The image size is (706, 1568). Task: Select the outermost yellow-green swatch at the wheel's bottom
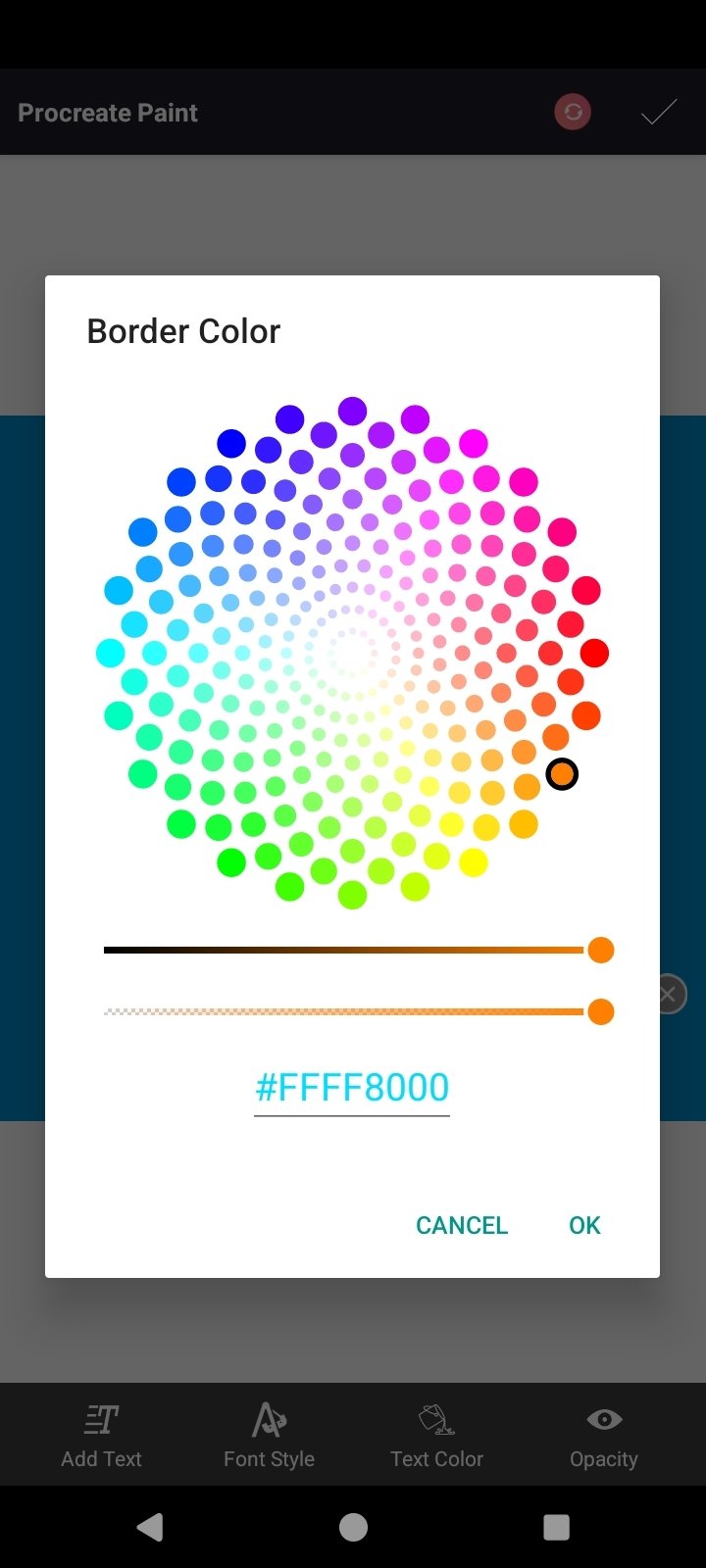[352, 895]
